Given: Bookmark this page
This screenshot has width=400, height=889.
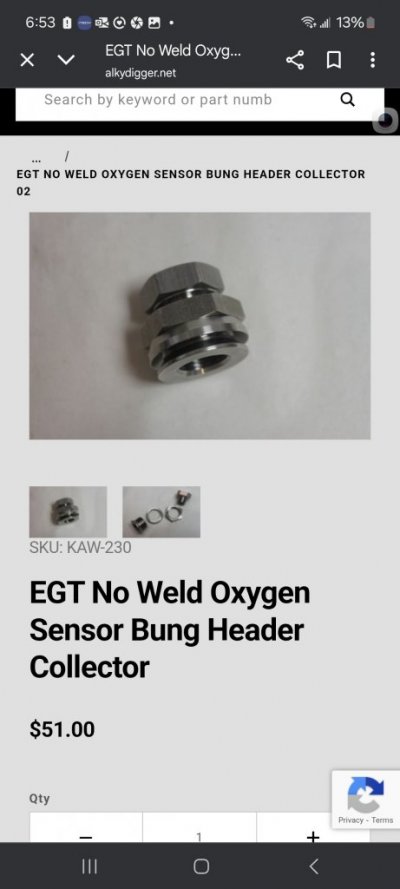Looking at the screenshot, I should pos(334,60).
